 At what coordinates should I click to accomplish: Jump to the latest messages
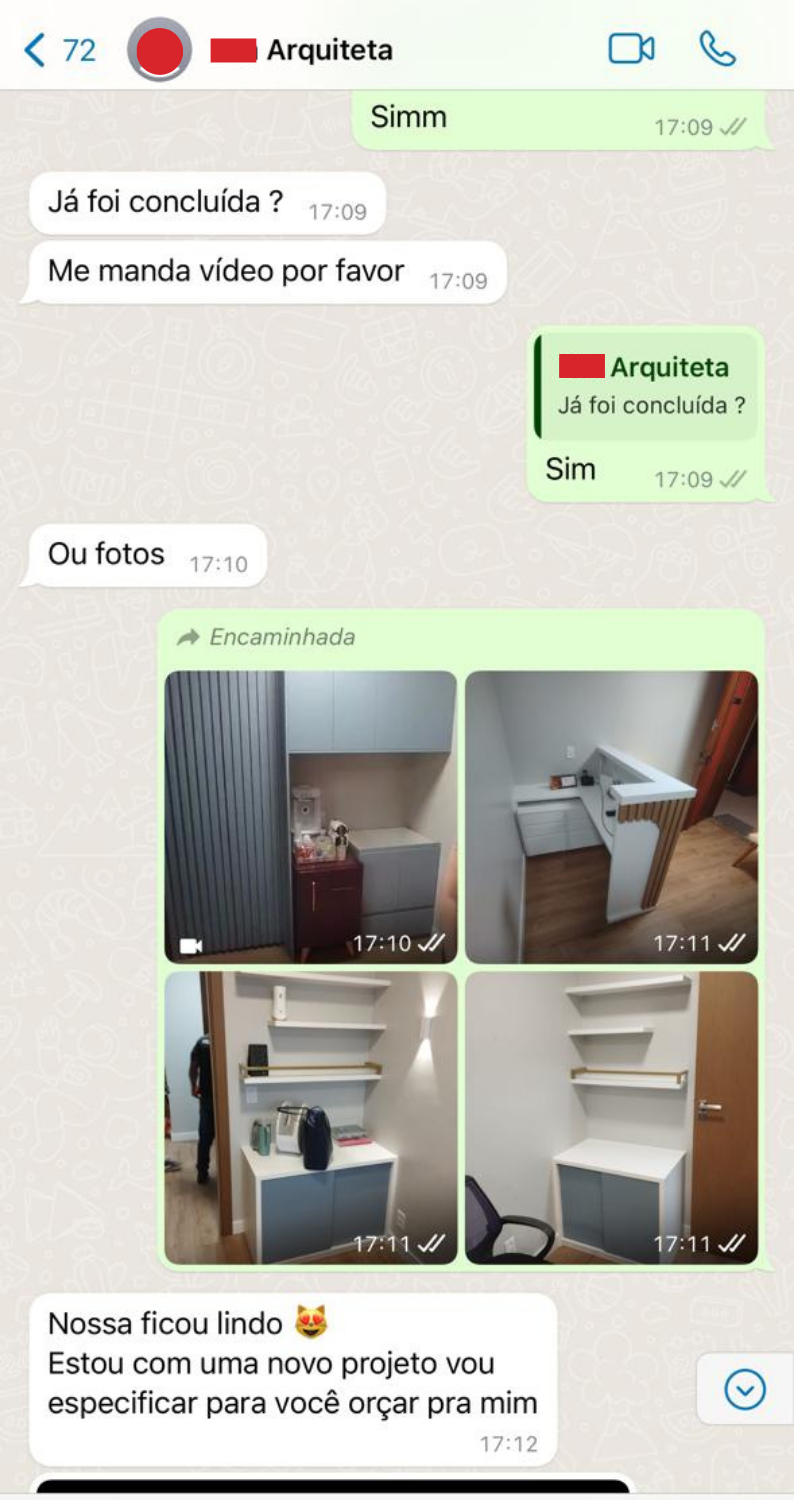point(745,1389)
